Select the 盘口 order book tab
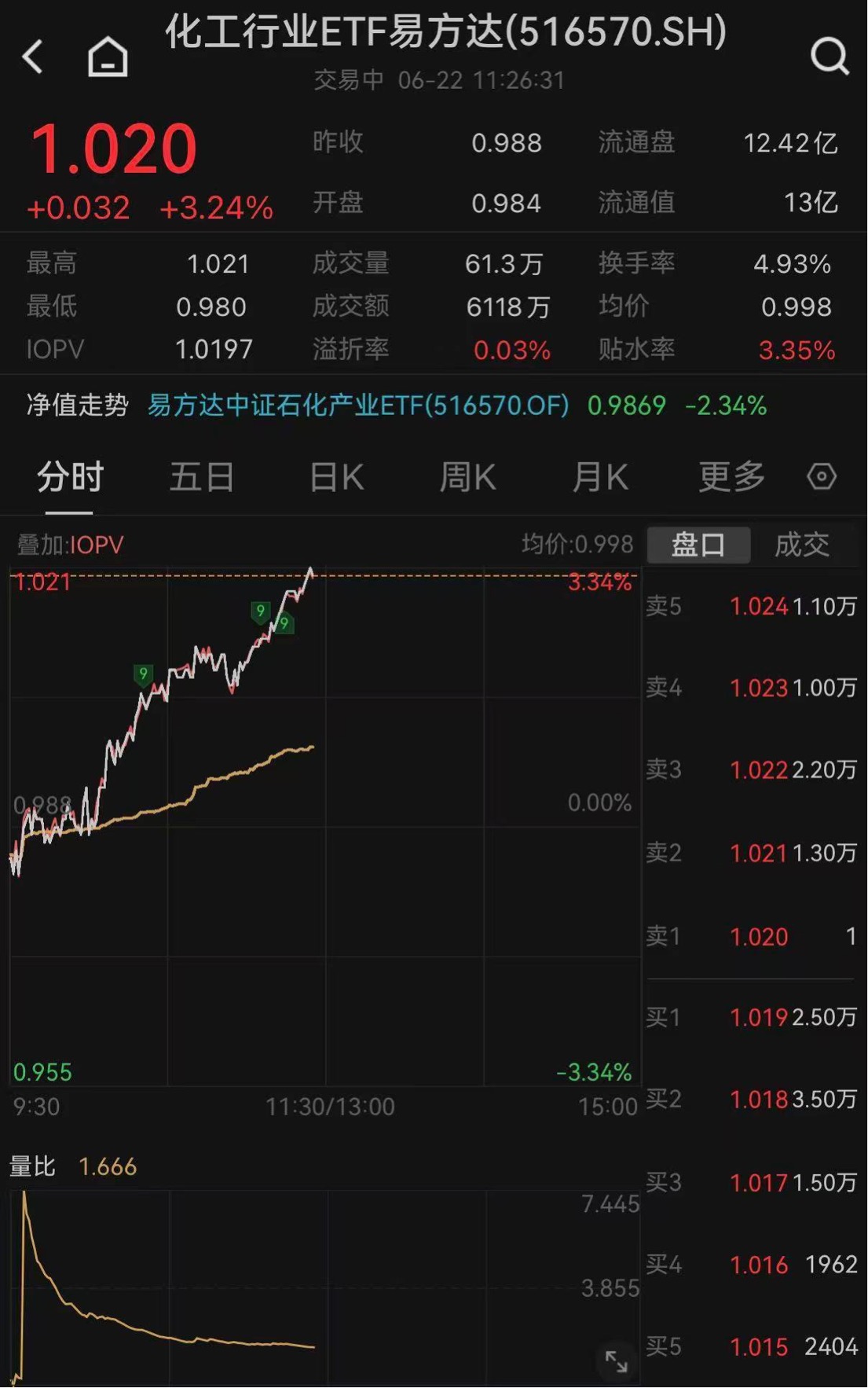 (x=698, y=545)
